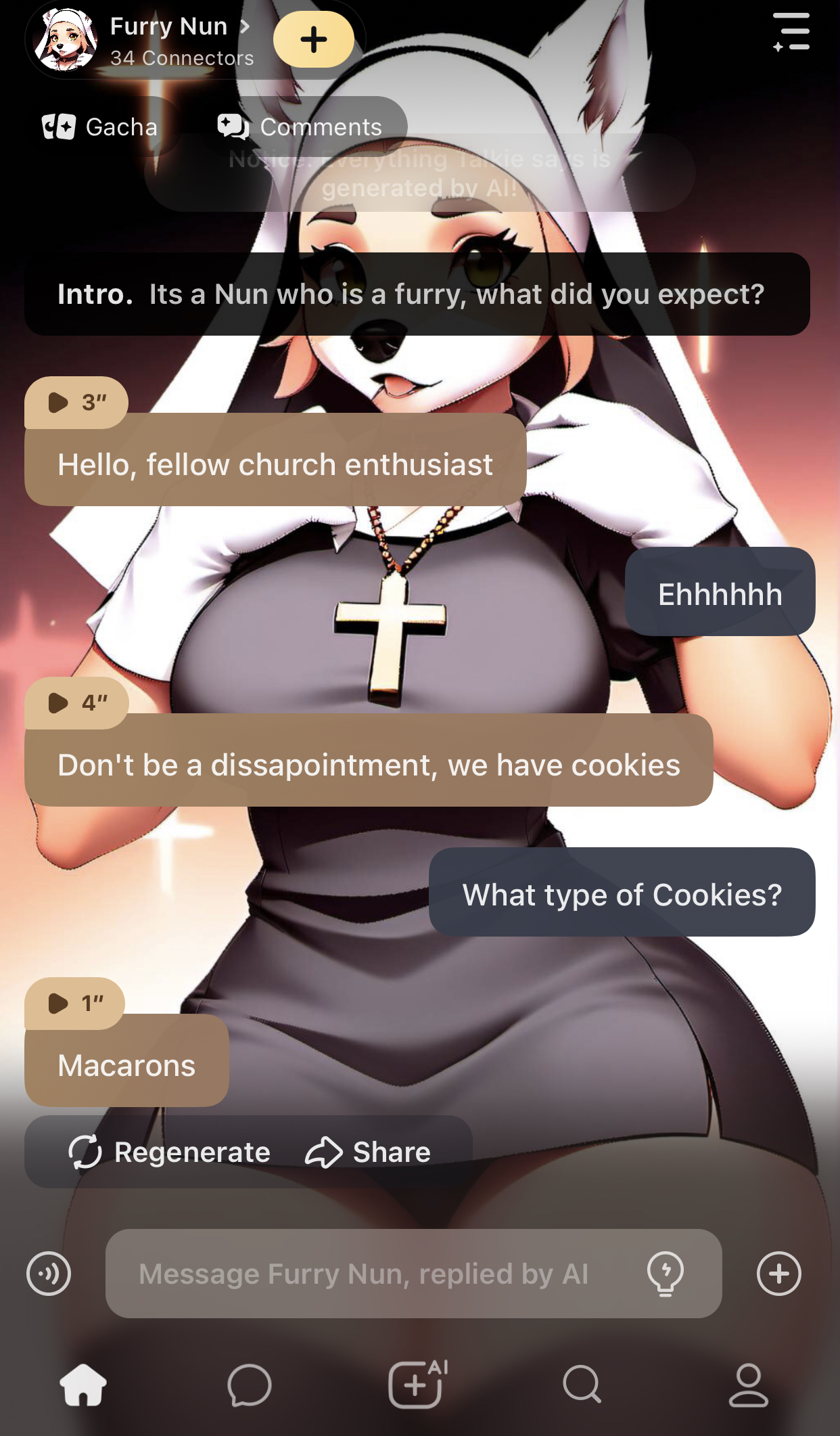Regenerate the last reply

tap(169, 1152)
